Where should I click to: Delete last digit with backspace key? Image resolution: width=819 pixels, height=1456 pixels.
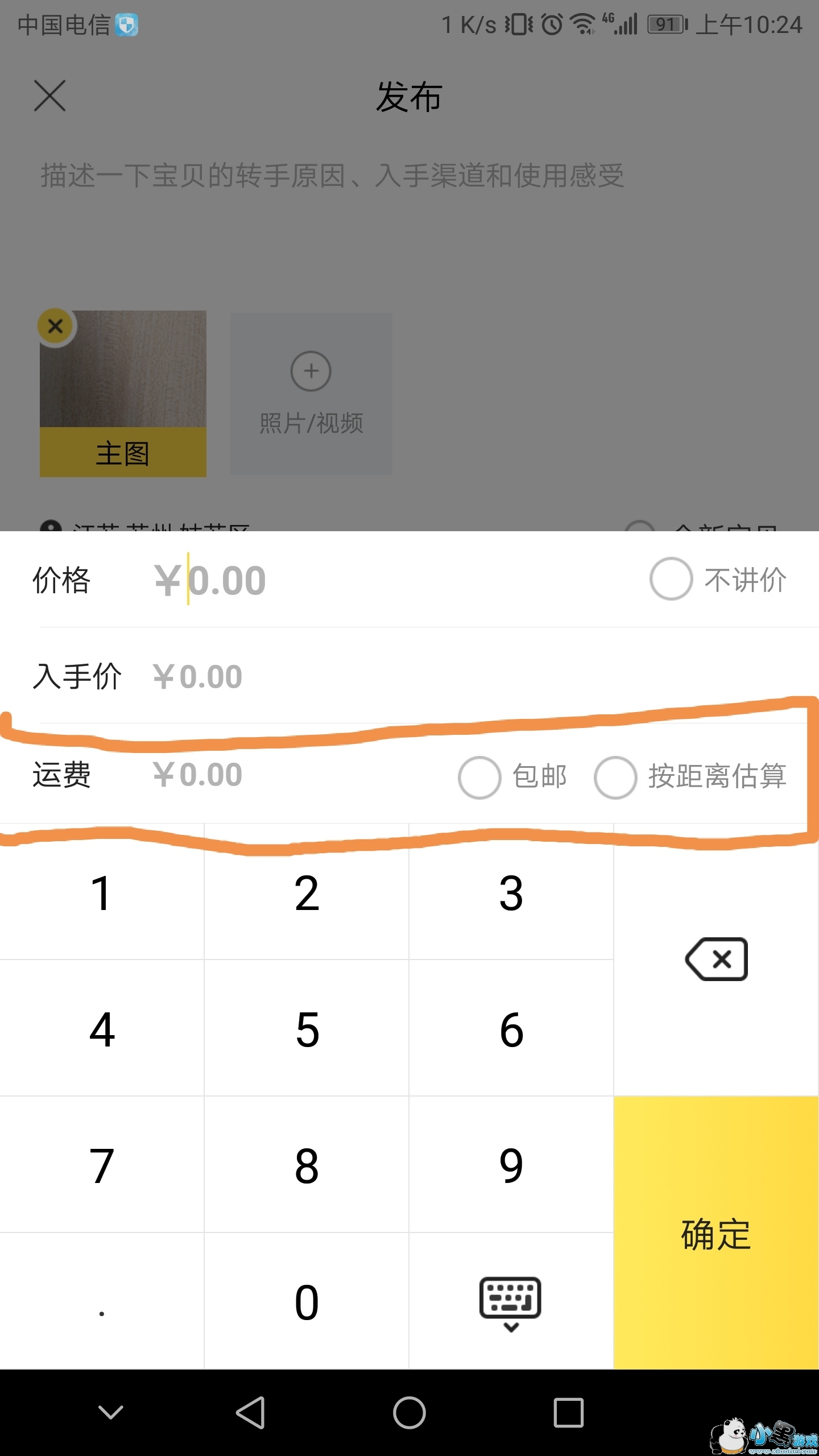coord(716,960)
